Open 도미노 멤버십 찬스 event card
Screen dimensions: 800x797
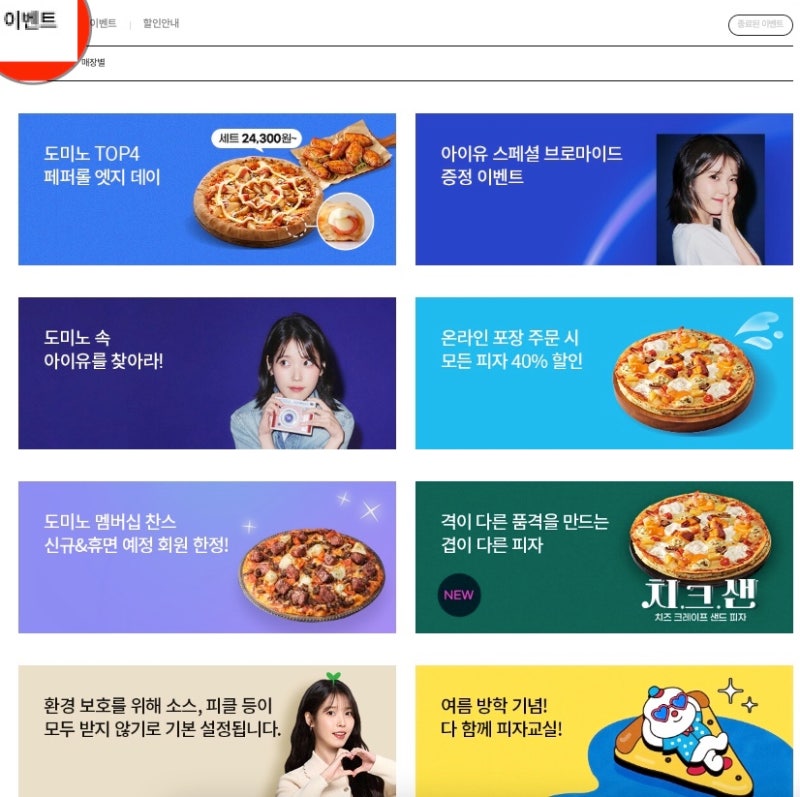tap(207, 557)
